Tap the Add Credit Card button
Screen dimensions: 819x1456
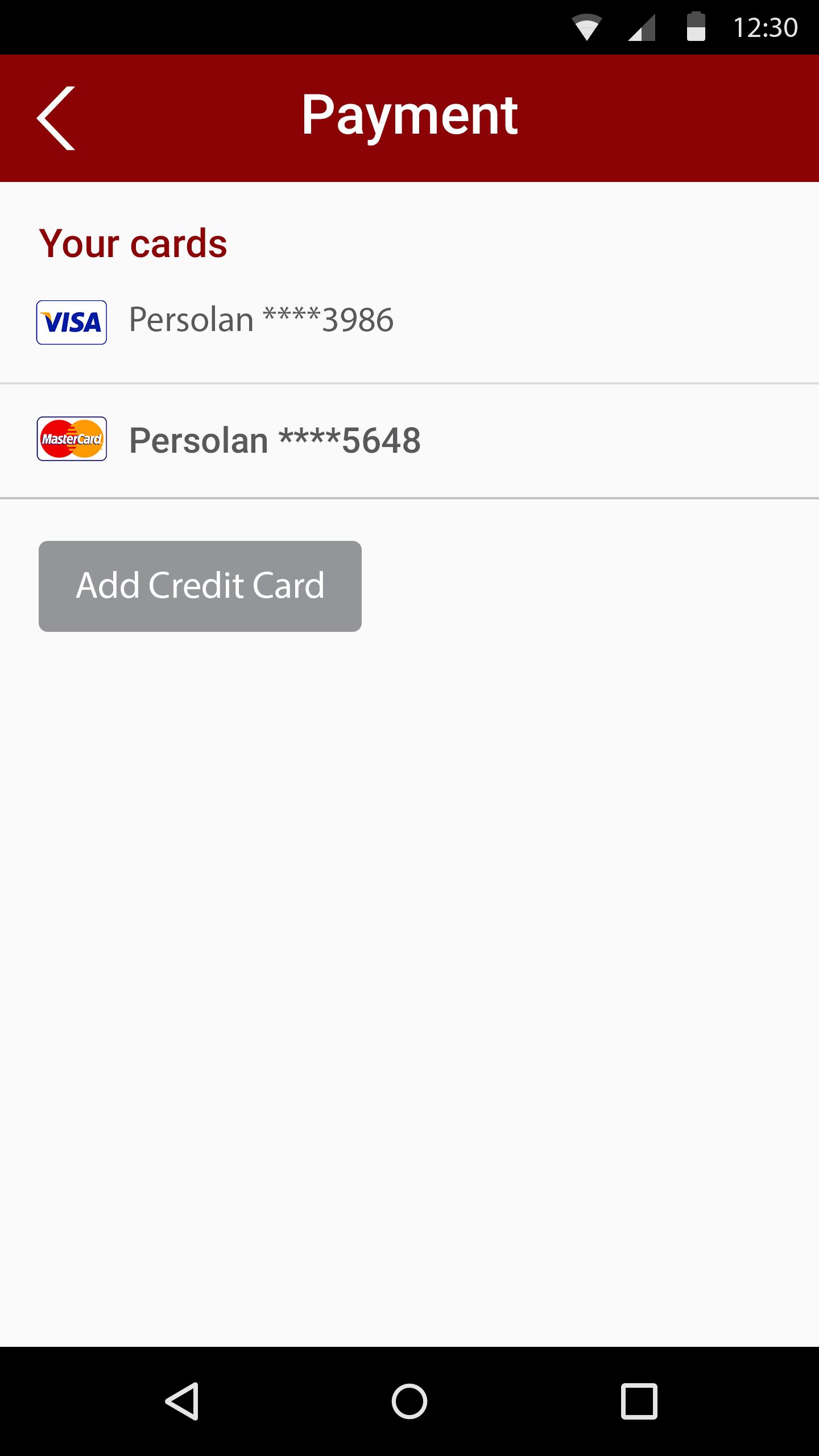point(200,586)
